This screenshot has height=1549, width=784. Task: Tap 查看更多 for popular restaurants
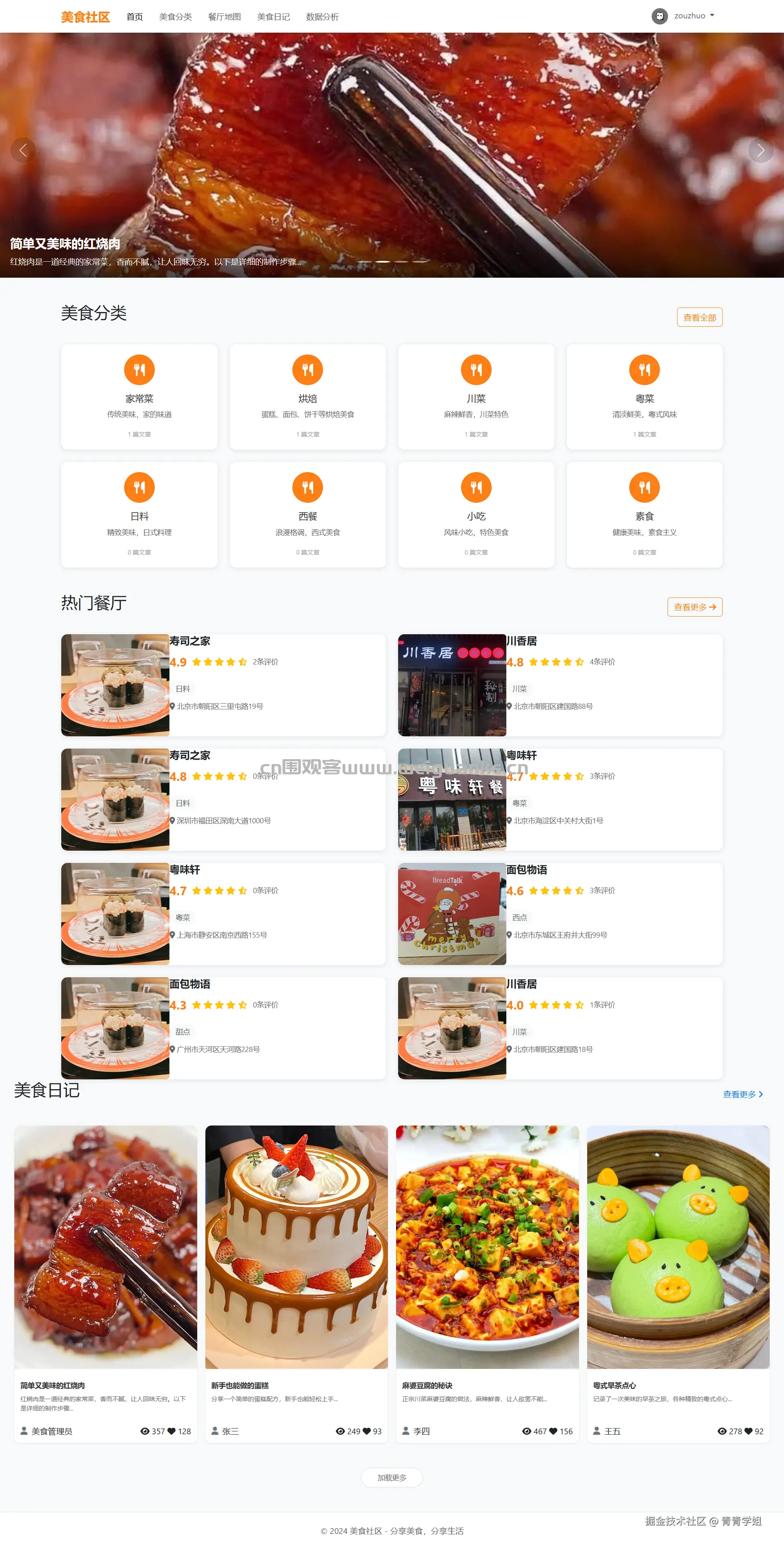click(695, 607)
